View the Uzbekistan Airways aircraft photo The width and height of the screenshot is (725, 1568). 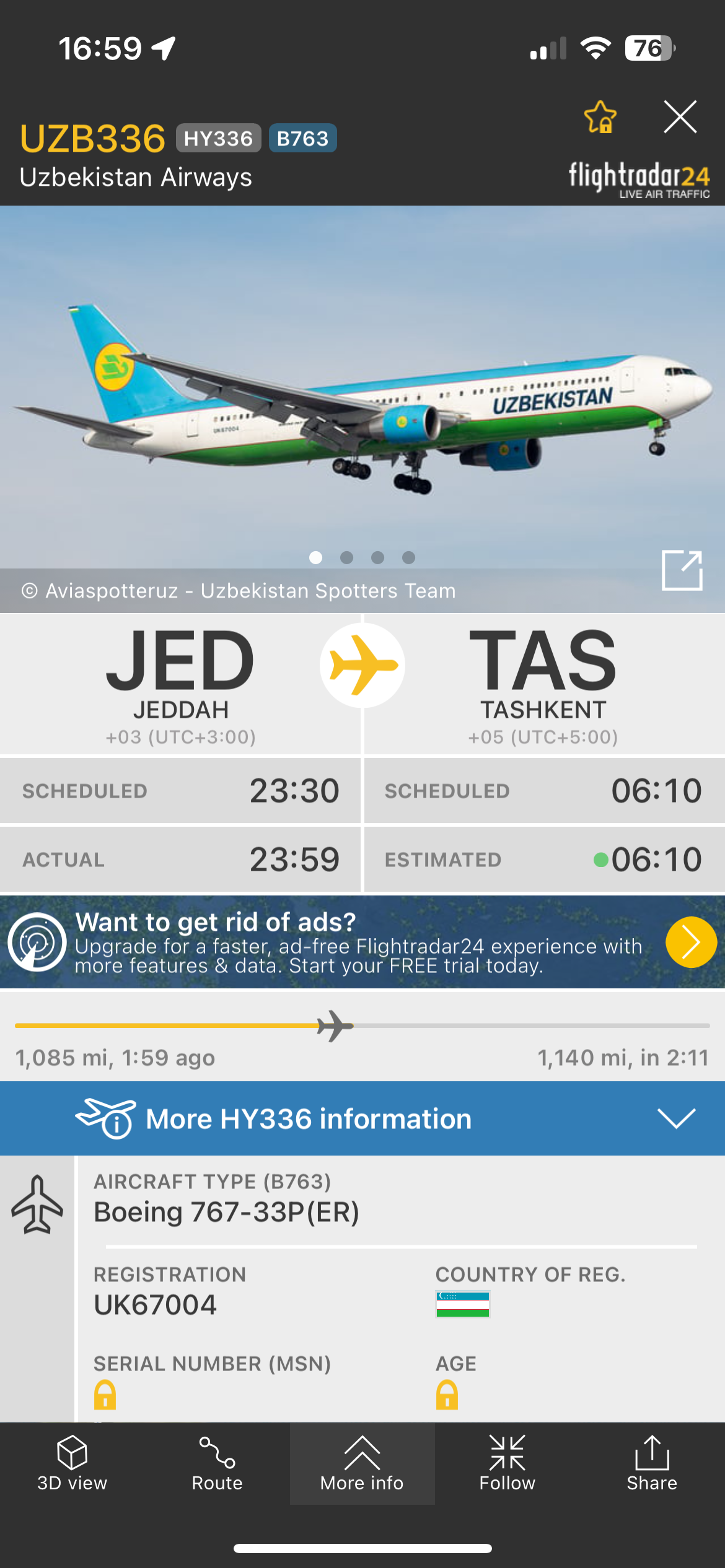tap(362, 396)
